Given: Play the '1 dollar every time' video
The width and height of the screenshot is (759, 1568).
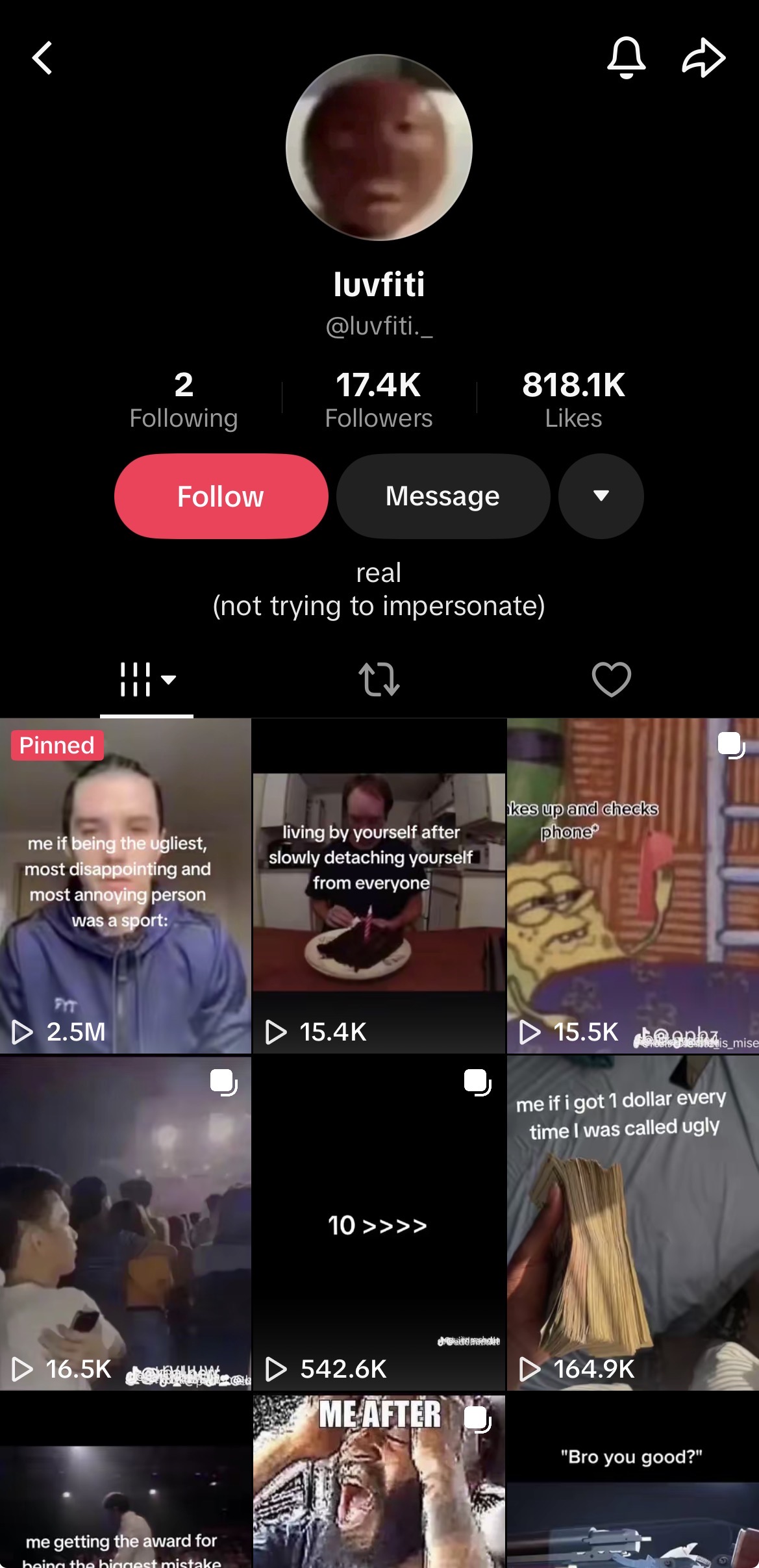Looking at the screenshot, I should click(632, 1224).
